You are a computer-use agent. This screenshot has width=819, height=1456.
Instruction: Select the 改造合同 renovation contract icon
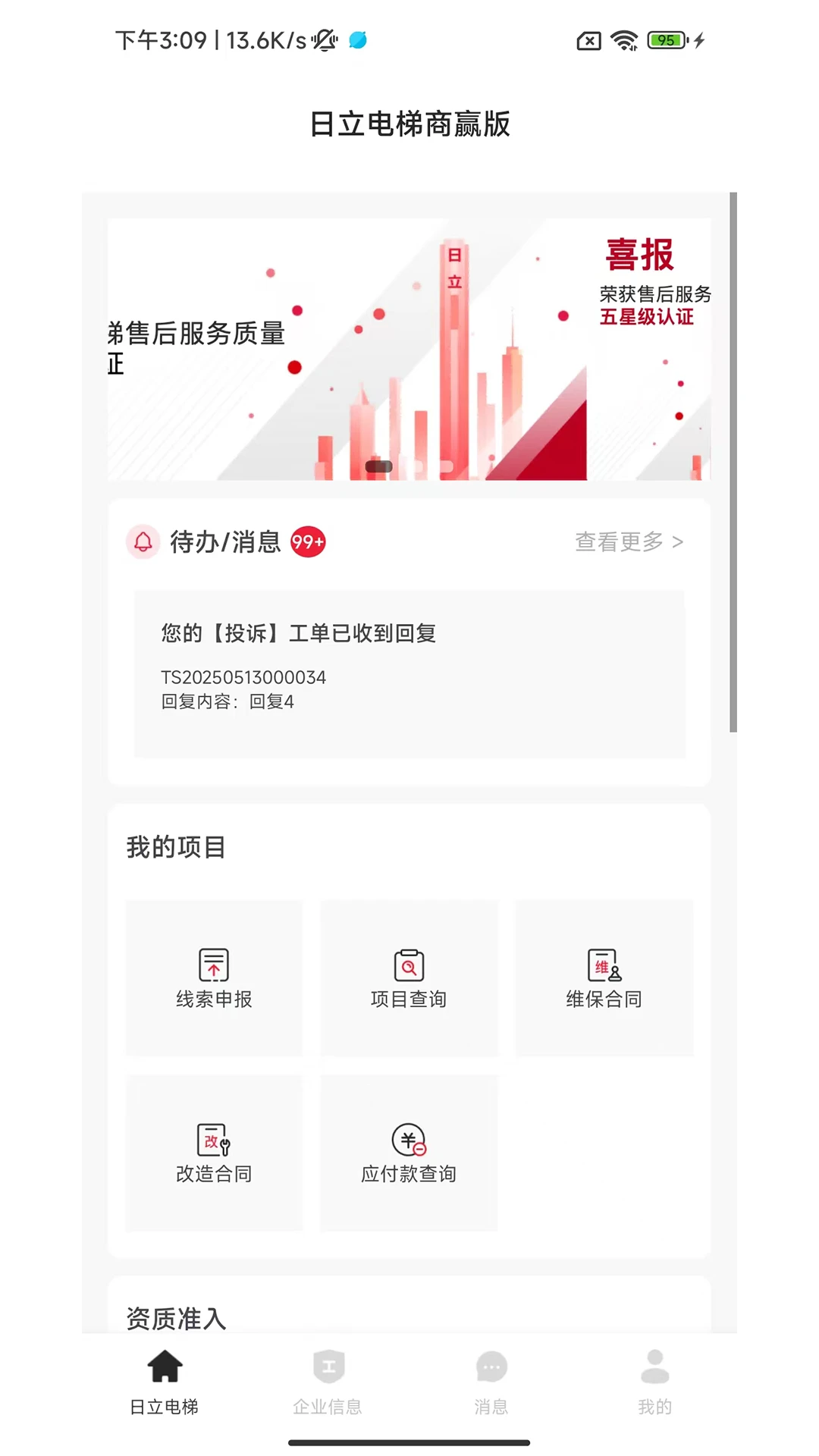tap(214, 1140)
